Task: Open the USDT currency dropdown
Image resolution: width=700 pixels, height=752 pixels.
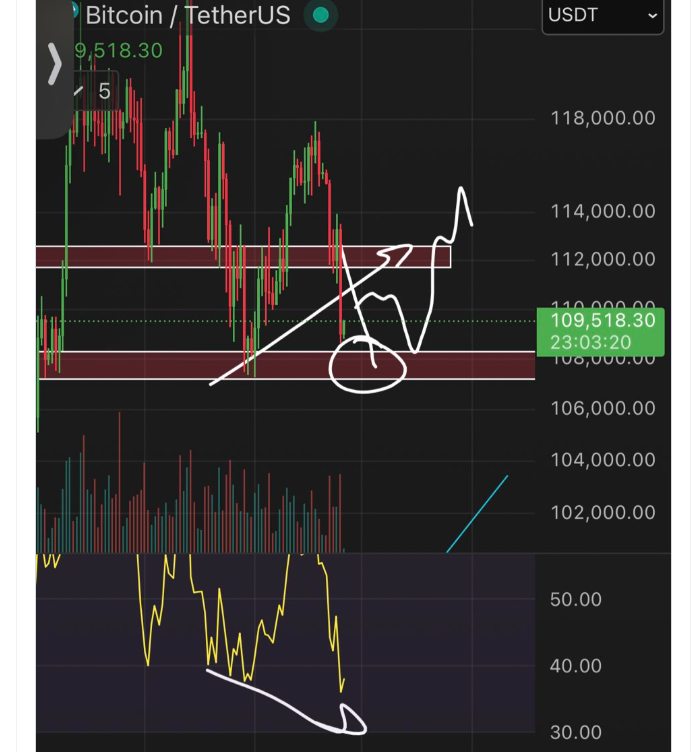Action: (602, 16)
